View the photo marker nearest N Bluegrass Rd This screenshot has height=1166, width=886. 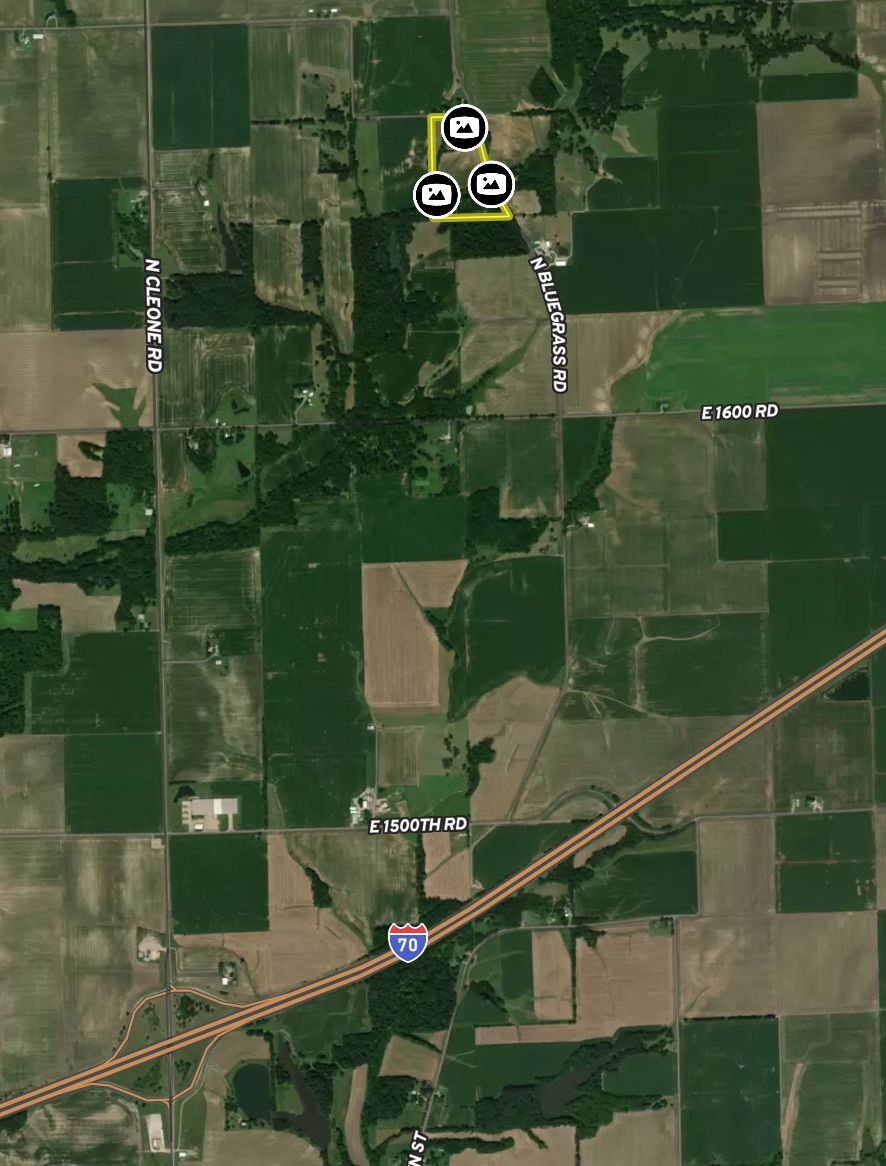[x=490, y=183]
